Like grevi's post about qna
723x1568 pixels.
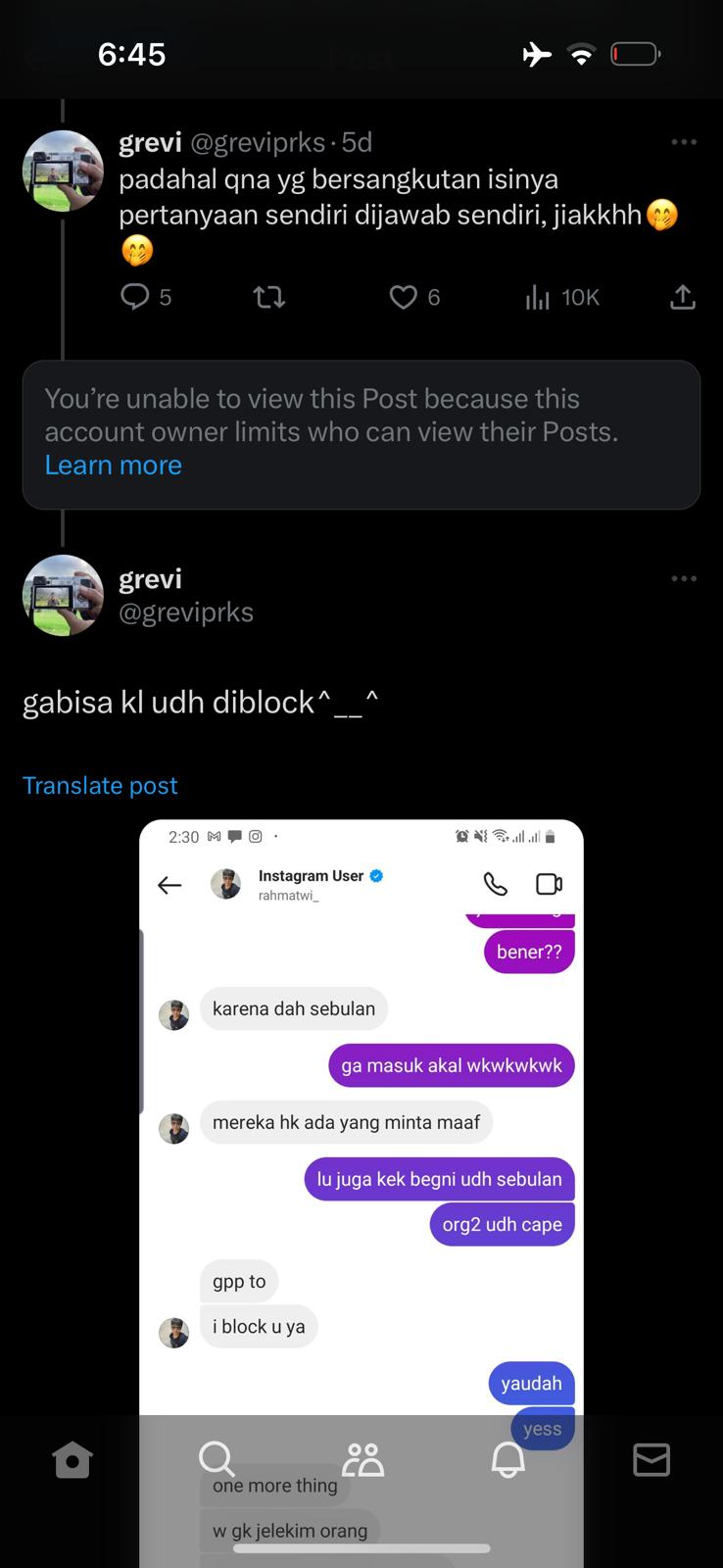(403, 296)
